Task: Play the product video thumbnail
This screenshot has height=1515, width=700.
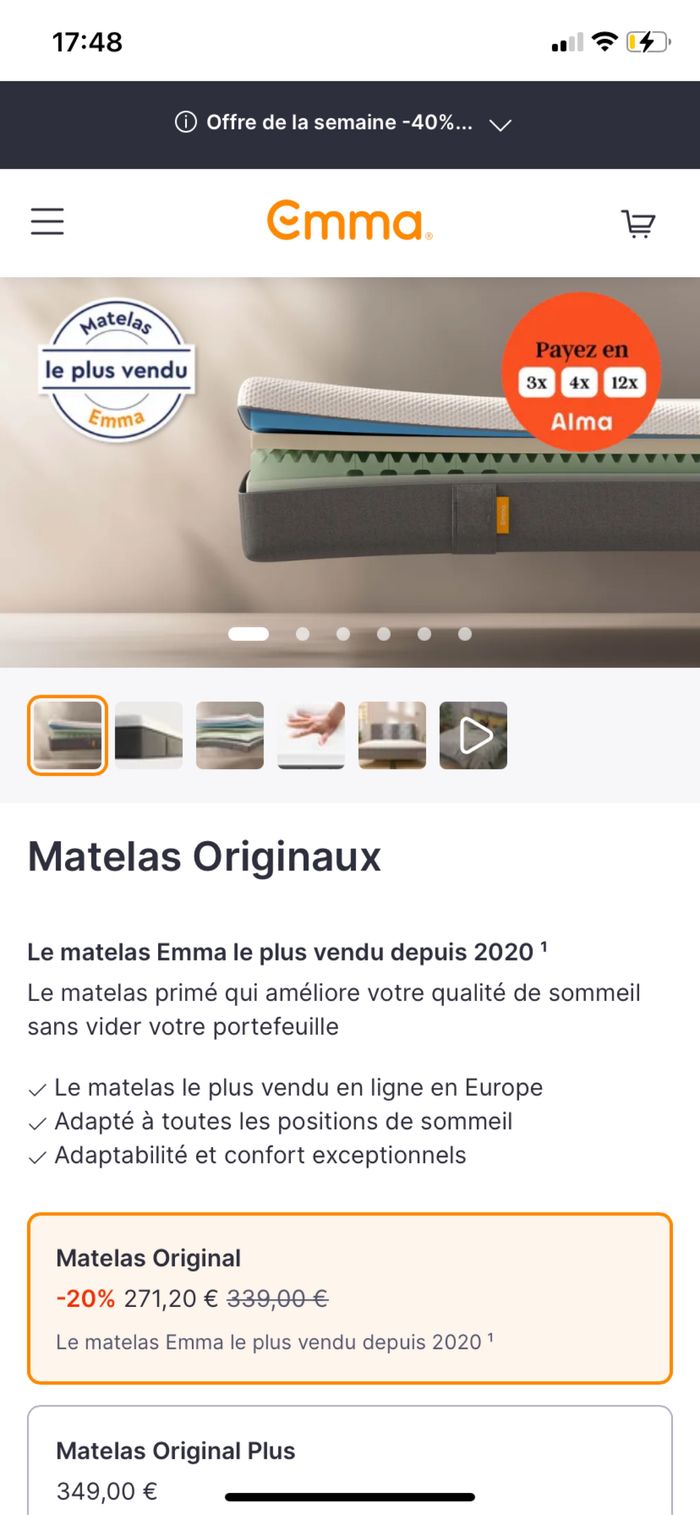Action: click(x=473, y=735)
